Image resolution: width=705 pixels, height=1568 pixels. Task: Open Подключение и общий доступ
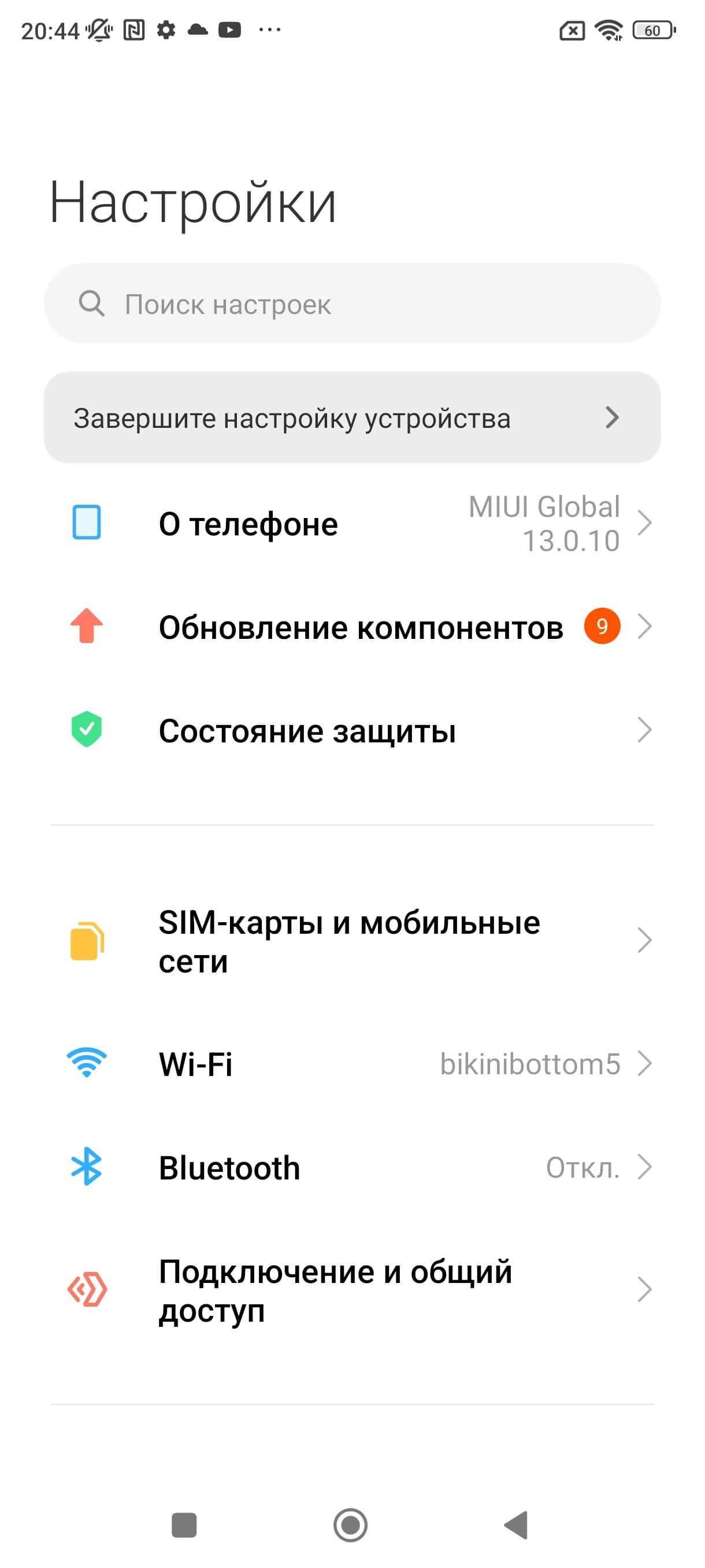click(x=351, y=1290)
